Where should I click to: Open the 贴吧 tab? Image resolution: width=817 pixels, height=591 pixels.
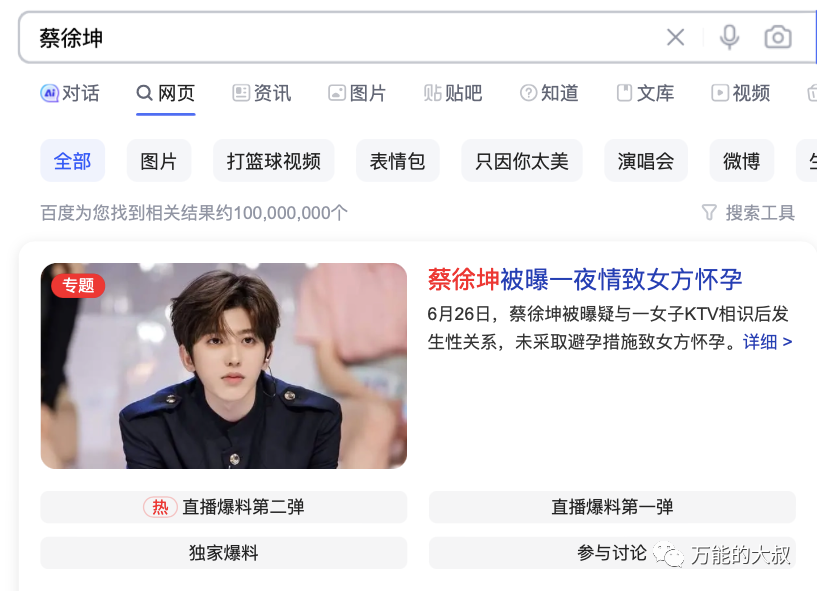(453, 93)
